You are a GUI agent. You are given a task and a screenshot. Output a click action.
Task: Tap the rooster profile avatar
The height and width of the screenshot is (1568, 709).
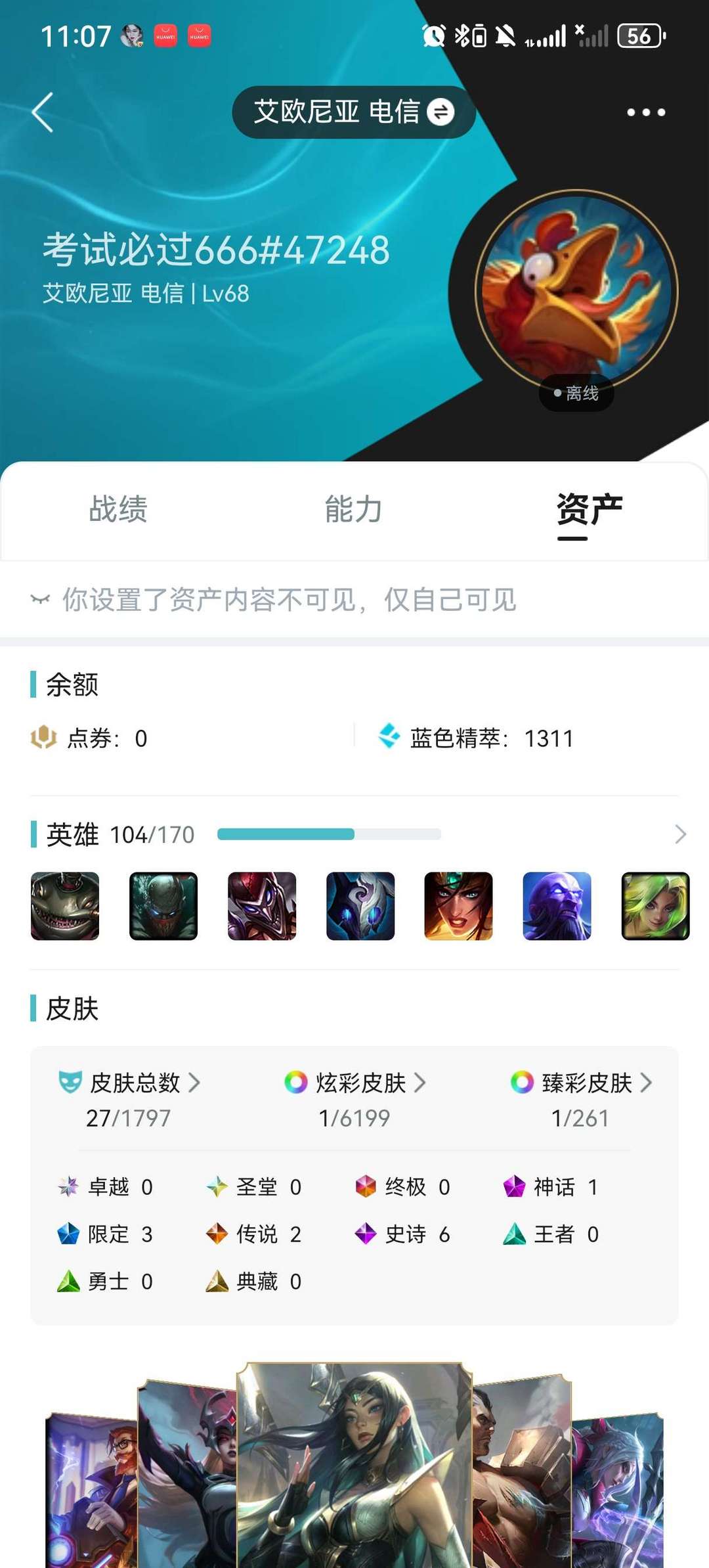point(576,292)
